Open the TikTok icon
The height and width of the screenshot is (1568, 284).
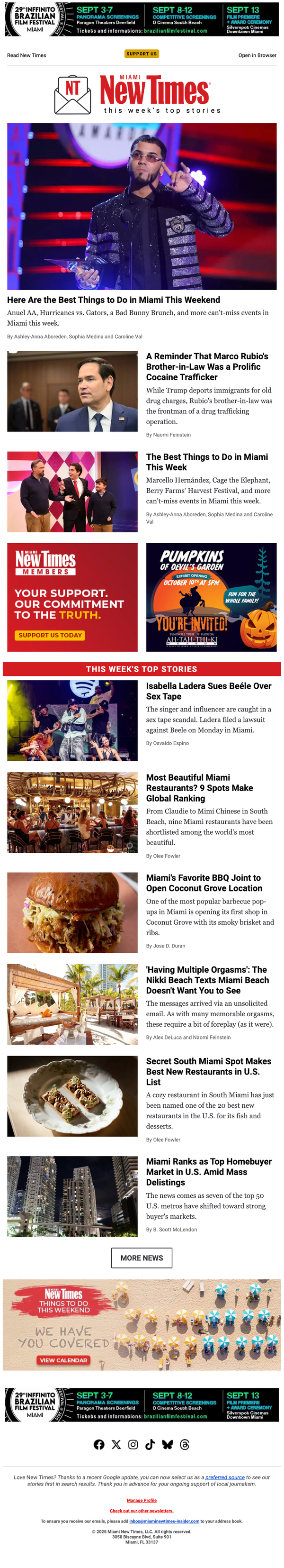pyautogui.click(x=150, y=1444)
